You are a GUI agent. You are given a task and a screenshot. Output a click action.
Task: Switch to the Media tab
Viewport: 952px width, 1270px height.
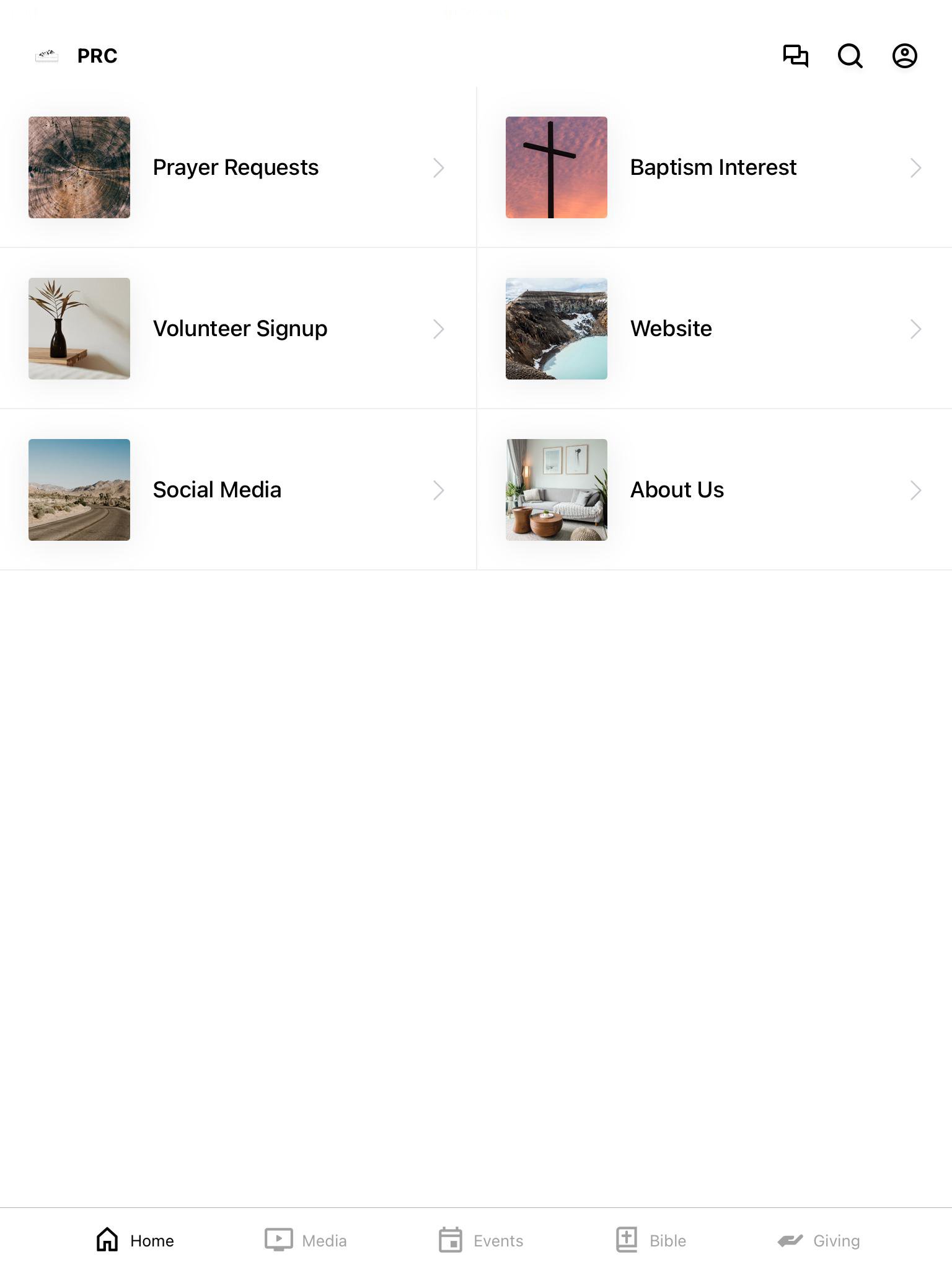tap(306, 1240)
